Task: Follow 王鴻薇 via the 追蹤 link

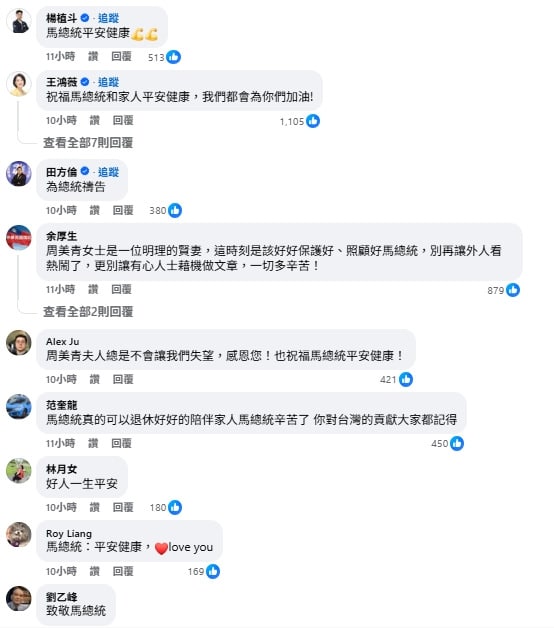Action: (x=108, y=82)
